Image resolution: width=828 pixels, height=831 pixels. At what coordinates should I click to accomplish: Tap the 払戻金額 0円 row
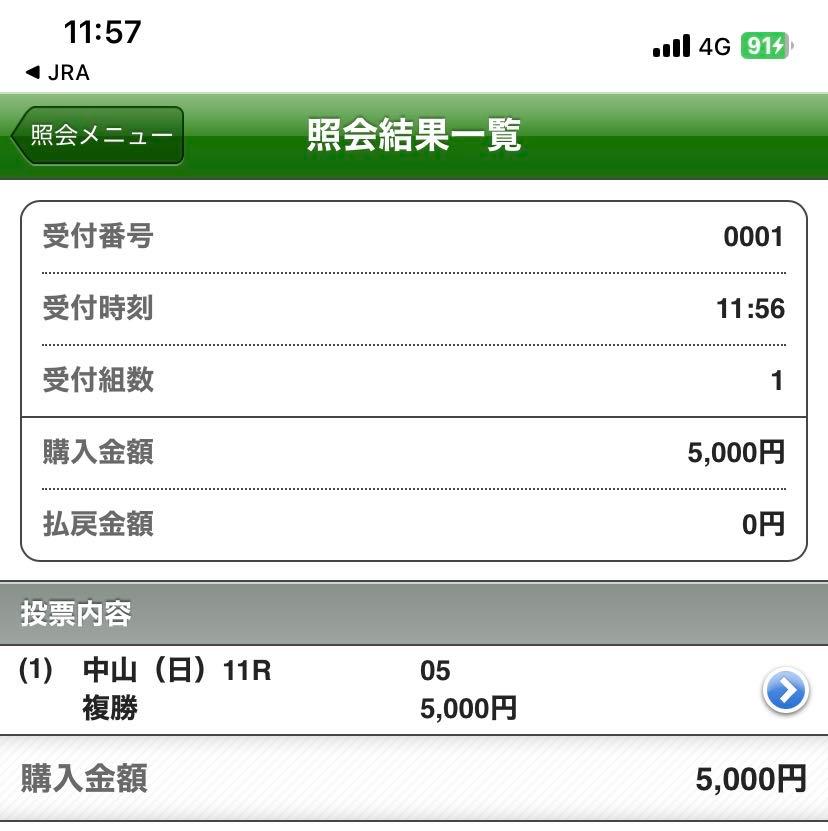tap(414, 525)
